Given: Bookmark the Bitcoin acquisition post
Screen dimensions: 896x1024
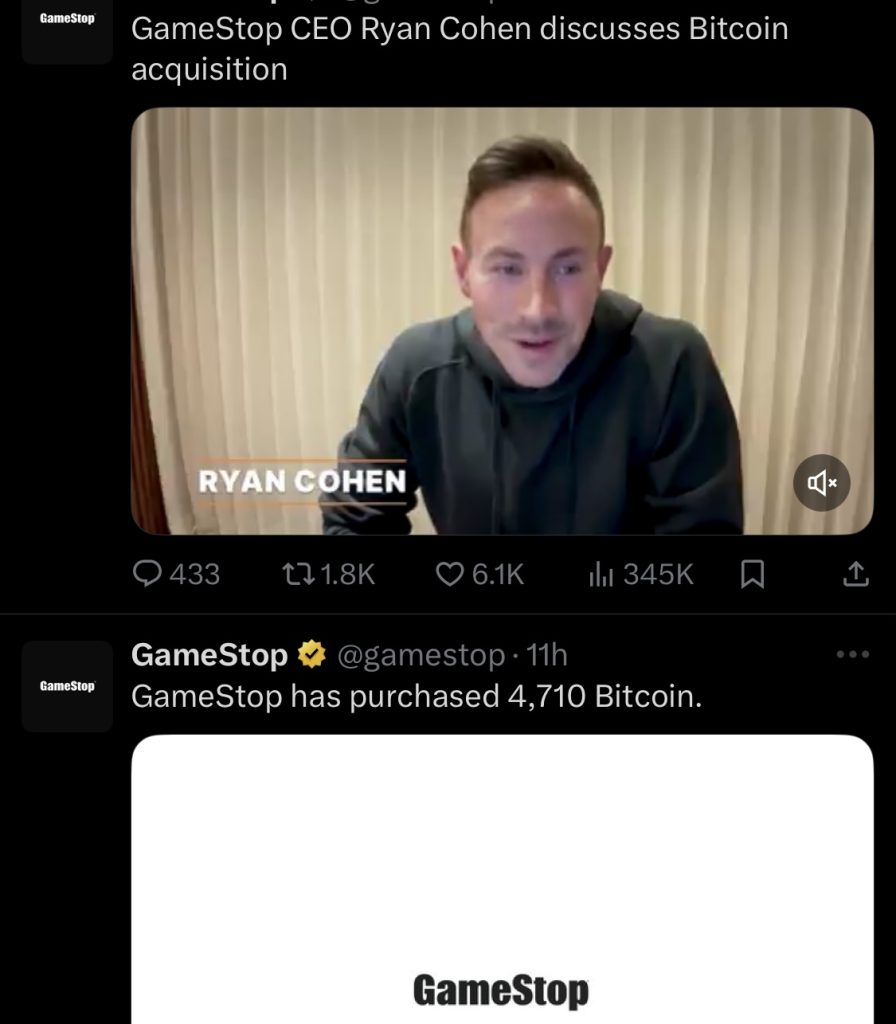Looking at the screenshot, I should [x=752, y=573].
